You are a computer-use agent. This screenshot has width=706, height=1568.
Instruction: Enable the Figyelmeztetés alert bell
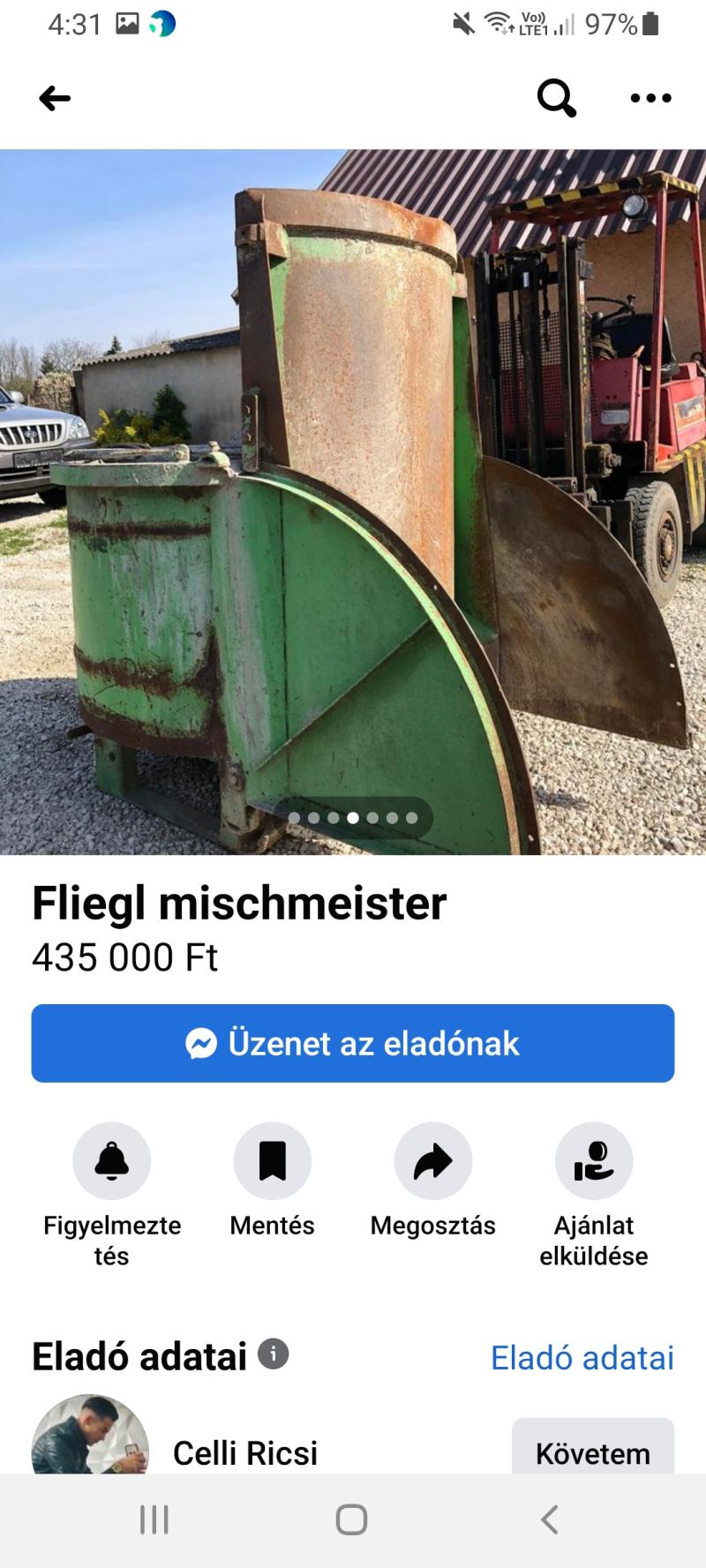(x=111, y=1161)
